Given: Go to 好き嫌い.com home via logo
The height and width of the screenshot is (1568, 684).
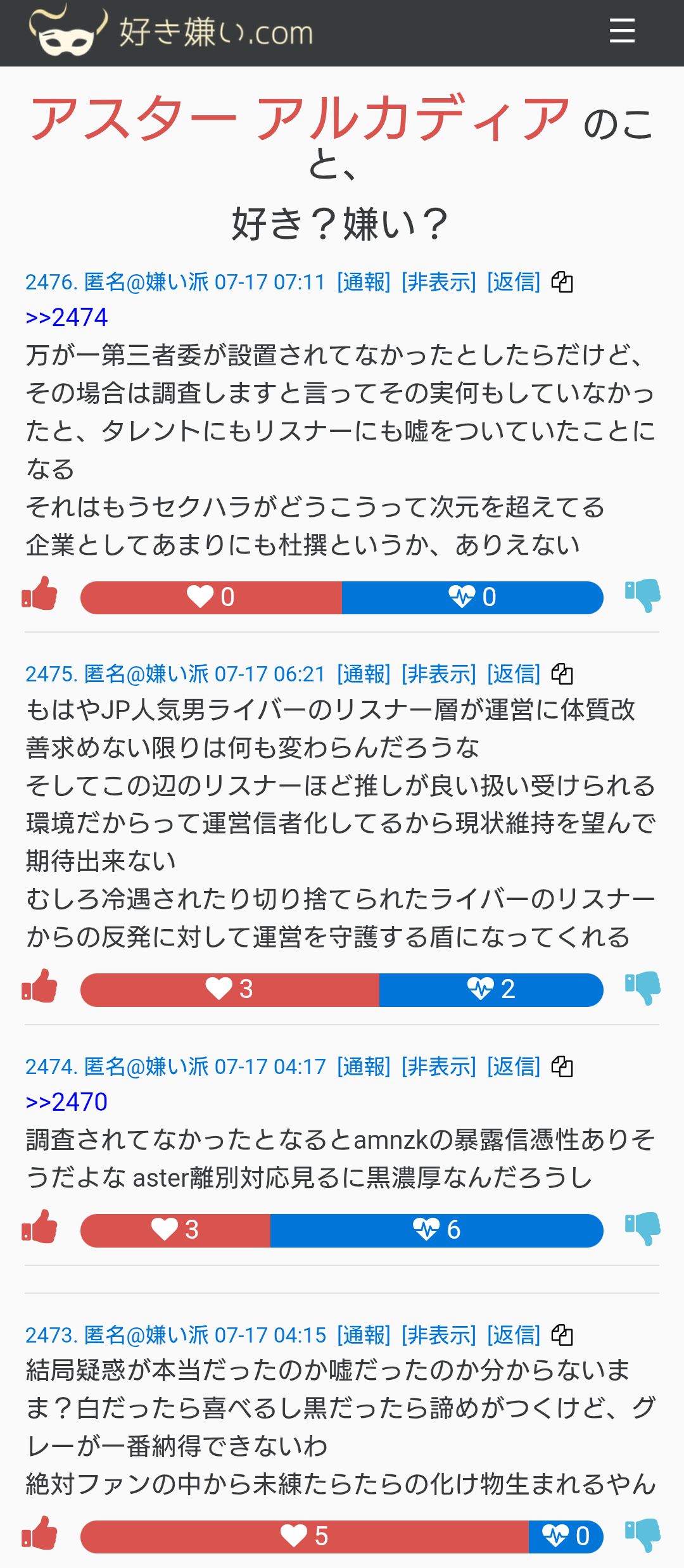Looking at the screenshot, I should pos(171,30).
